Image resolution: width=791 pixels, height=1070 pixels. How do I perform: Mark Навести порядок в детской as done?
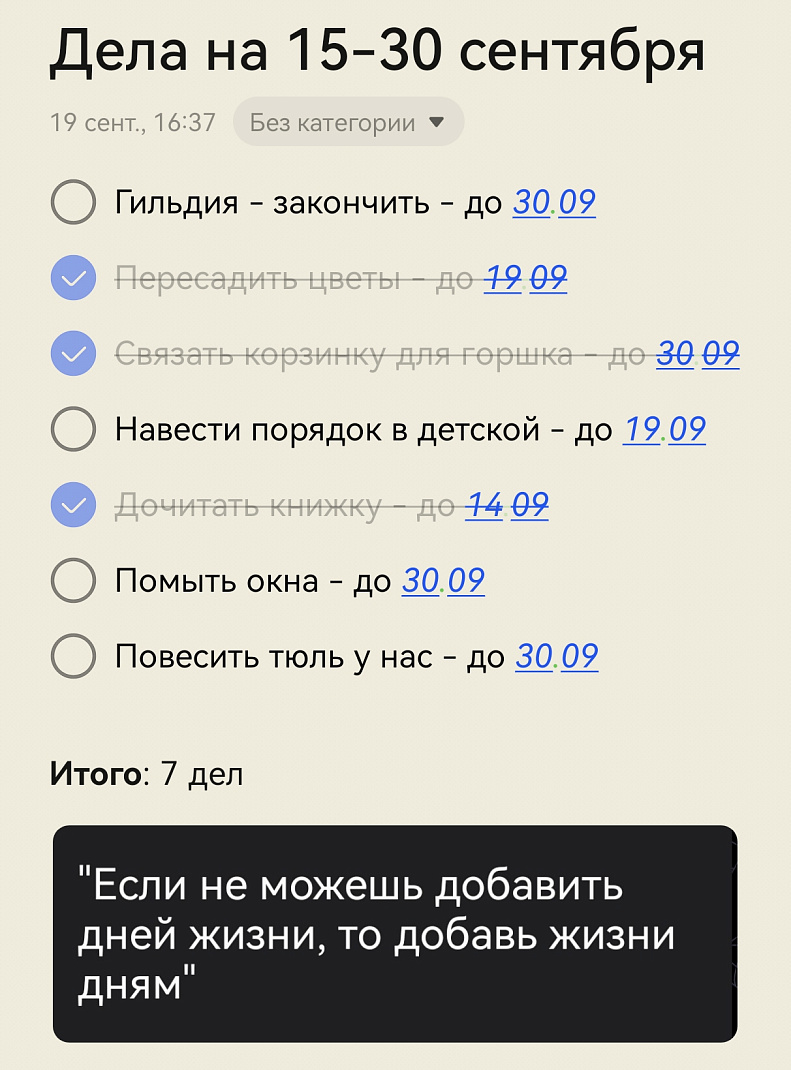point(73,430)
